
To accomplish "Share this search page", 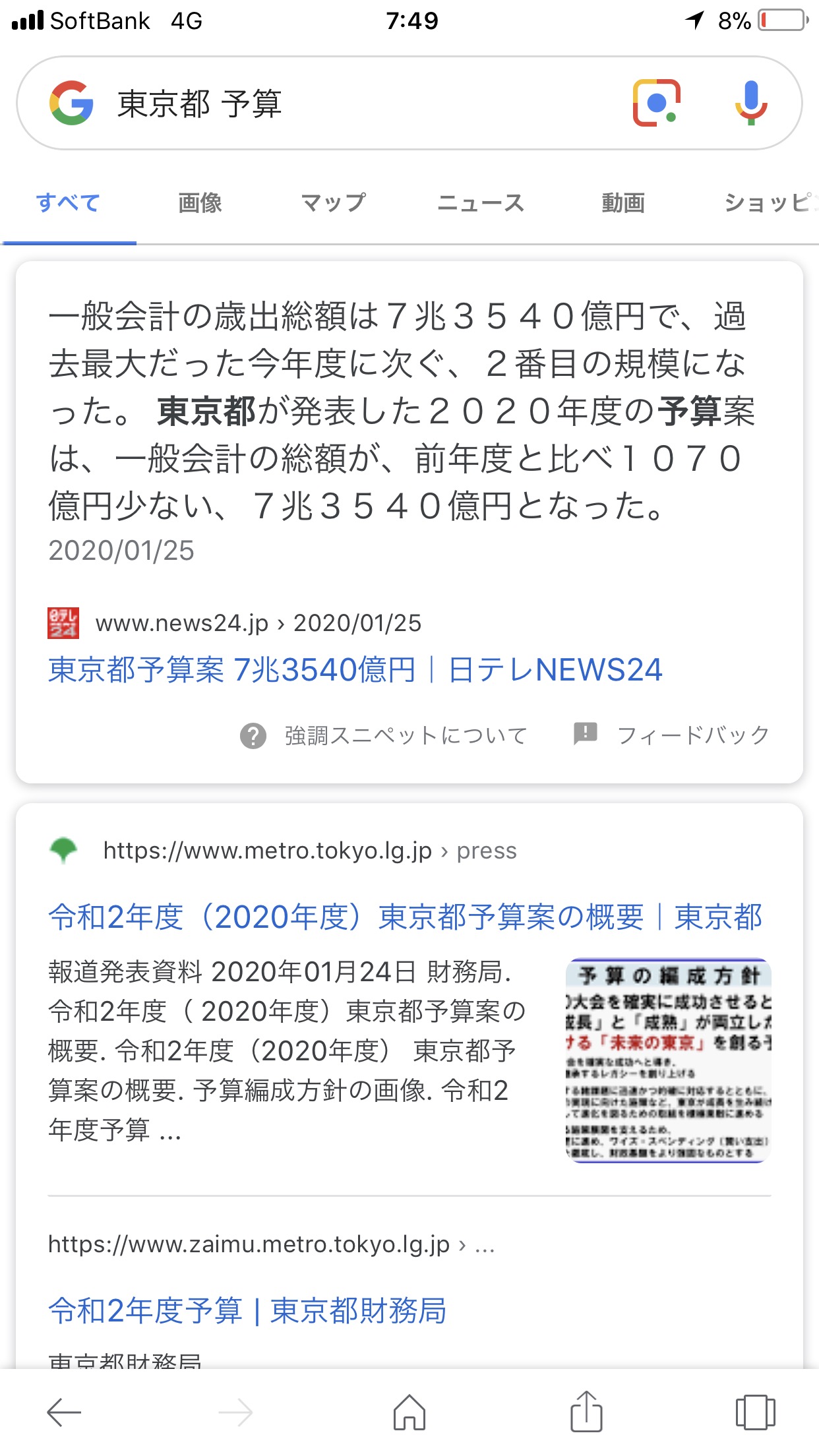I will pos(586,1412).
